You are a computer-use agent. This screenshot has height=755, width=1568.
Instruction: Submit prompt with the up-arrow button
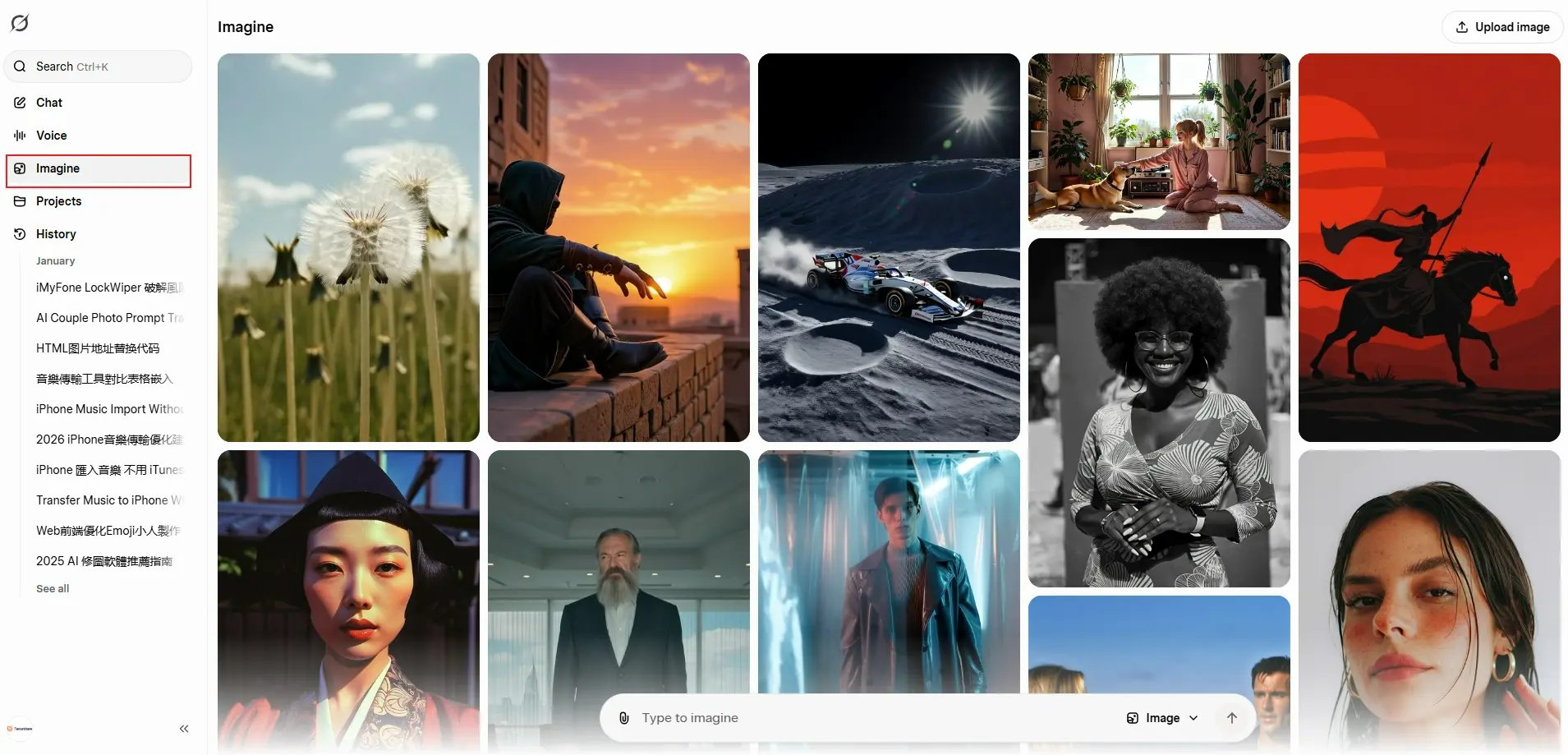[x=1232, y=718]
